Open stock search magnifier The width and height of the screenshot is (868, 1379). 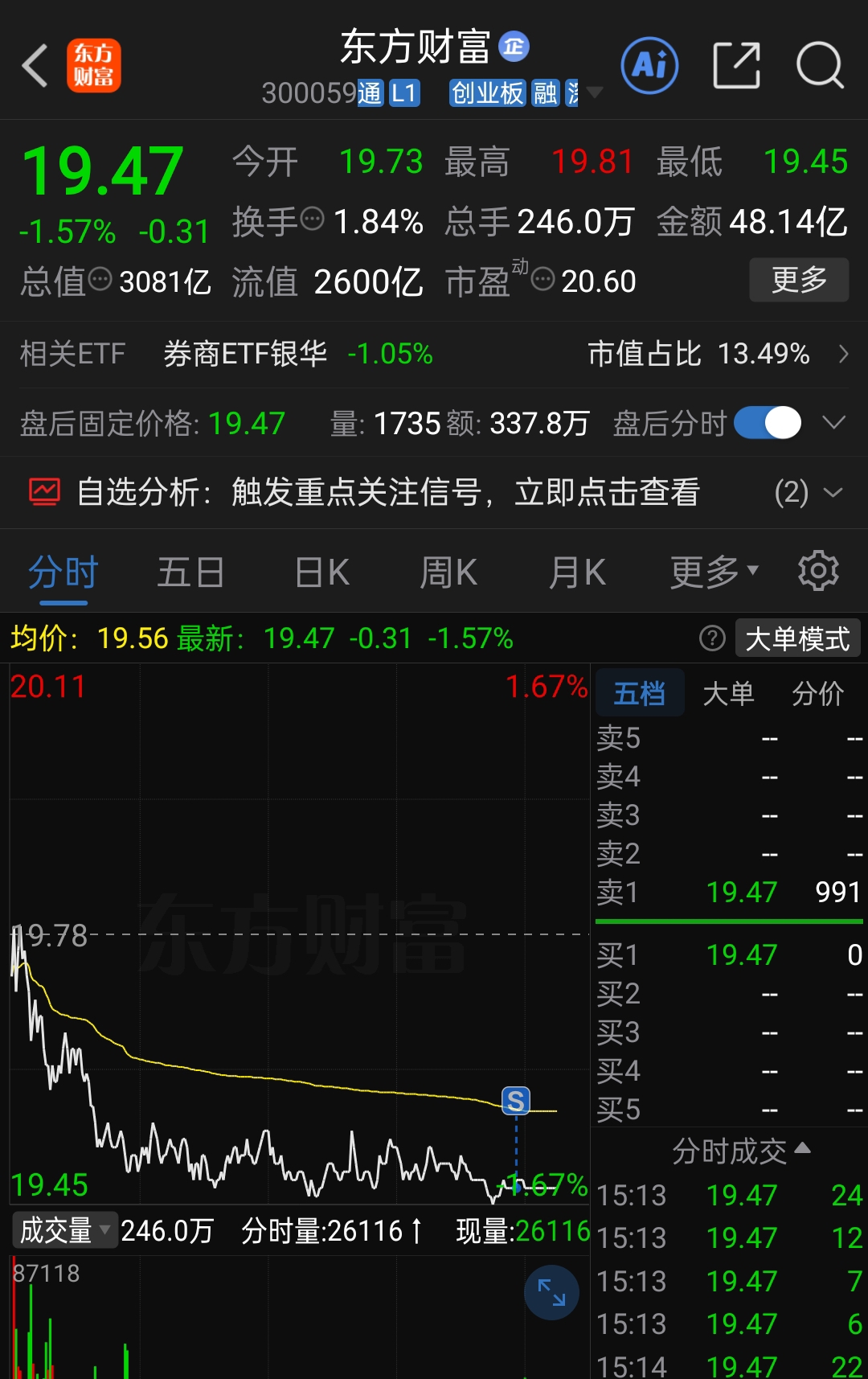[820, 65]
